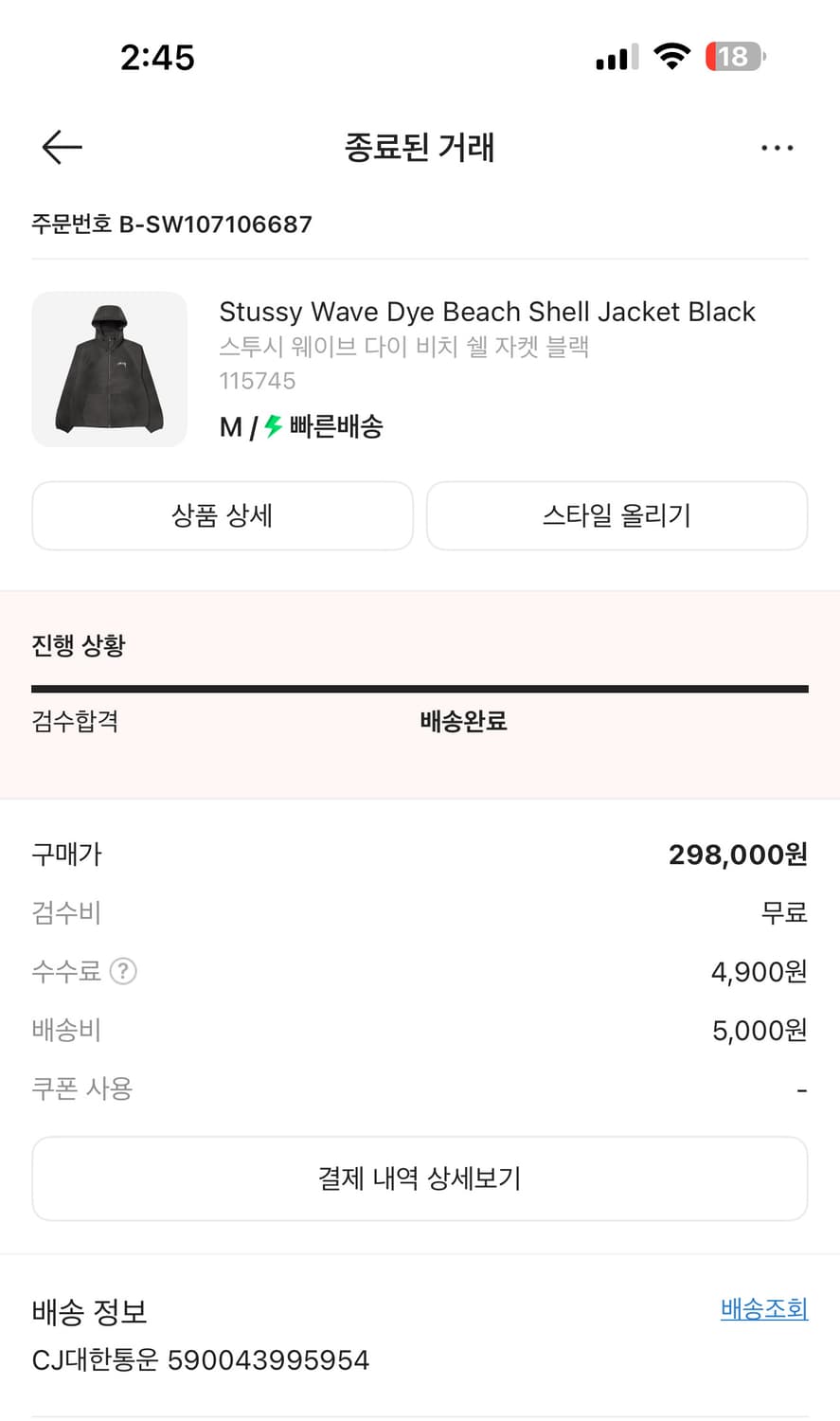Click 배송조회 to track the shipment

point(763,1310)
